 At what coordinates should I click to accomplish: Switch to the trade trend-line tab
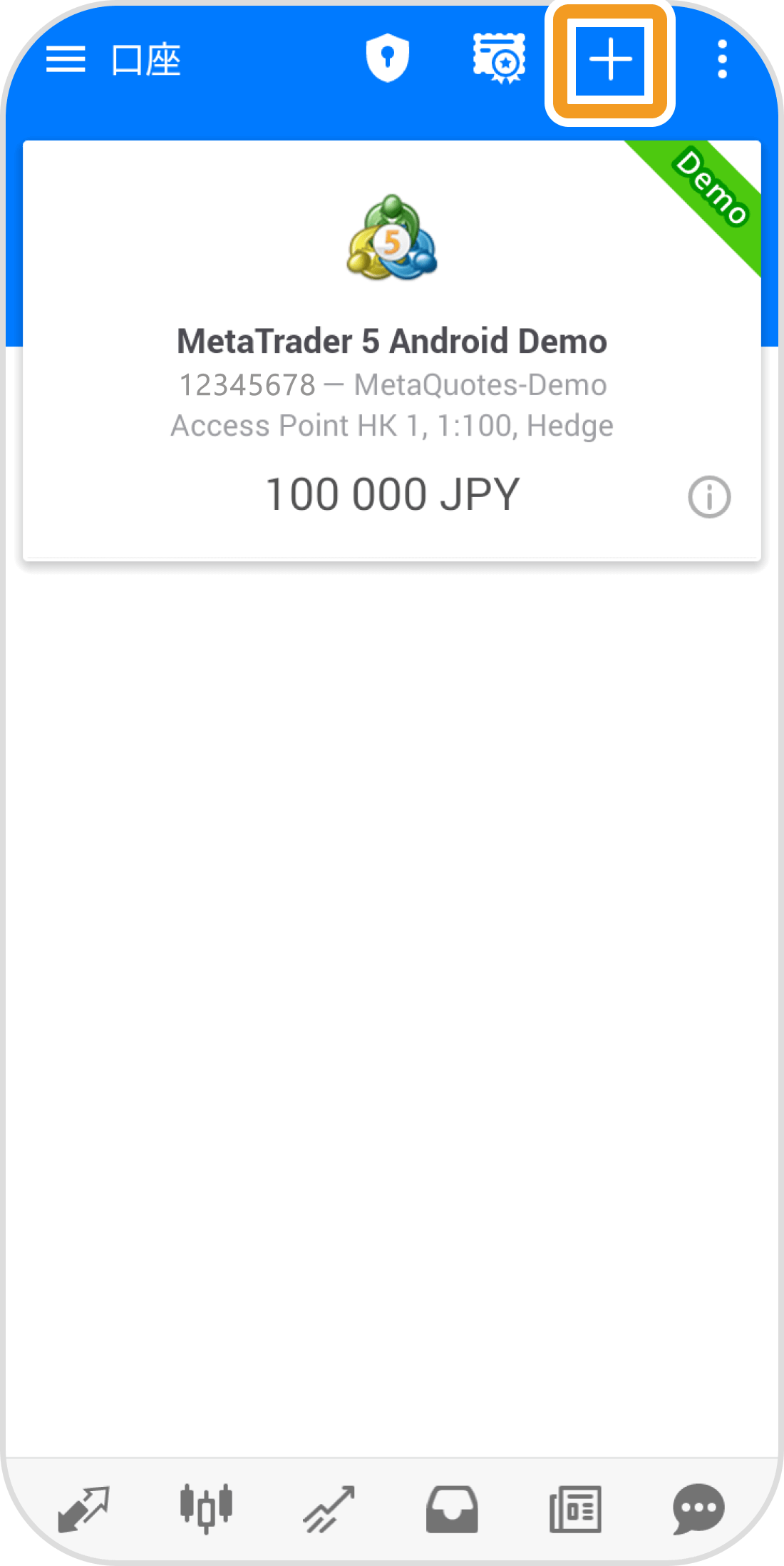(329, 1508)
